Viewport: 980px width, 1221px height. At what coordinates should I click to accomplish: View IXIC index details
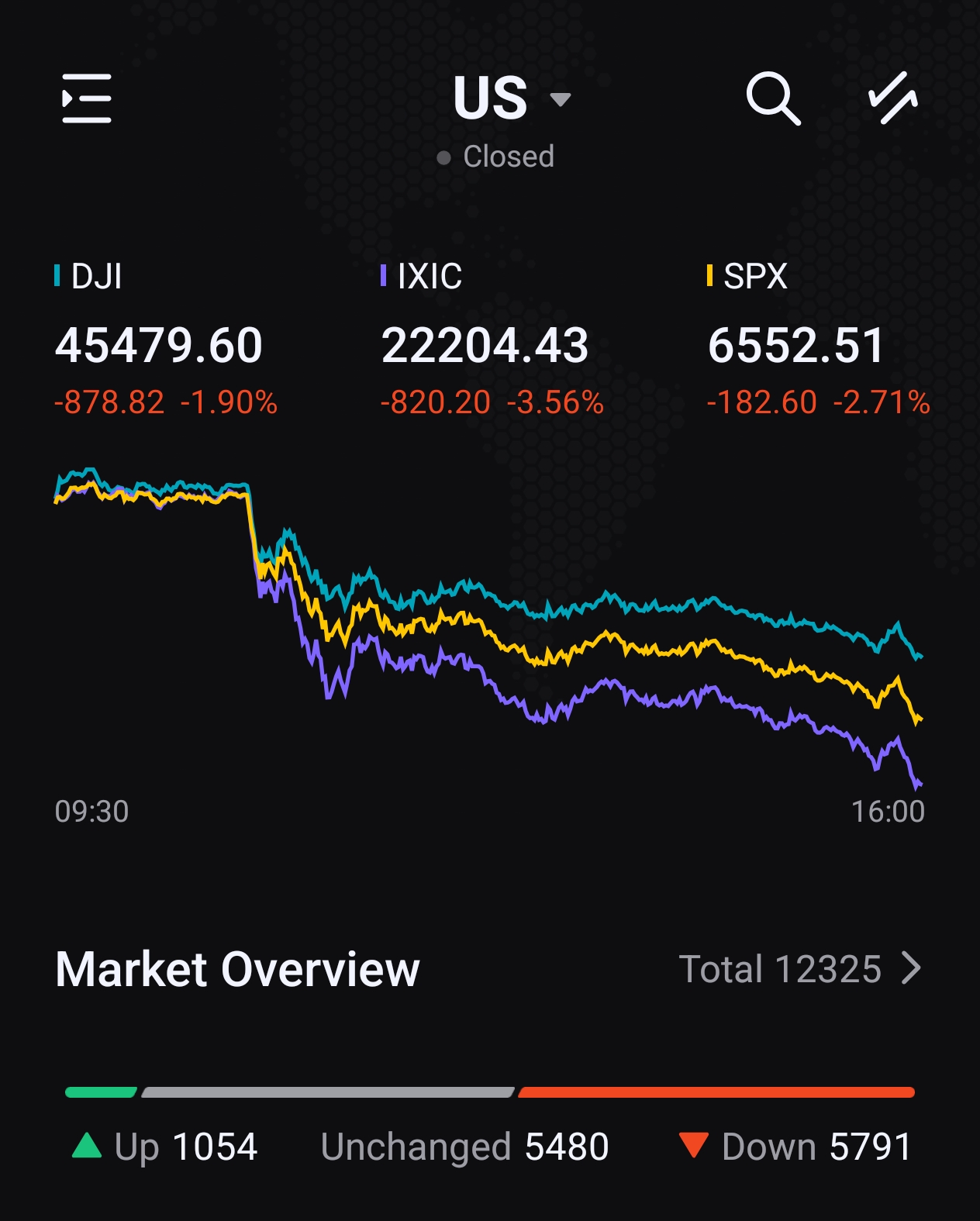tap(491, 341)
